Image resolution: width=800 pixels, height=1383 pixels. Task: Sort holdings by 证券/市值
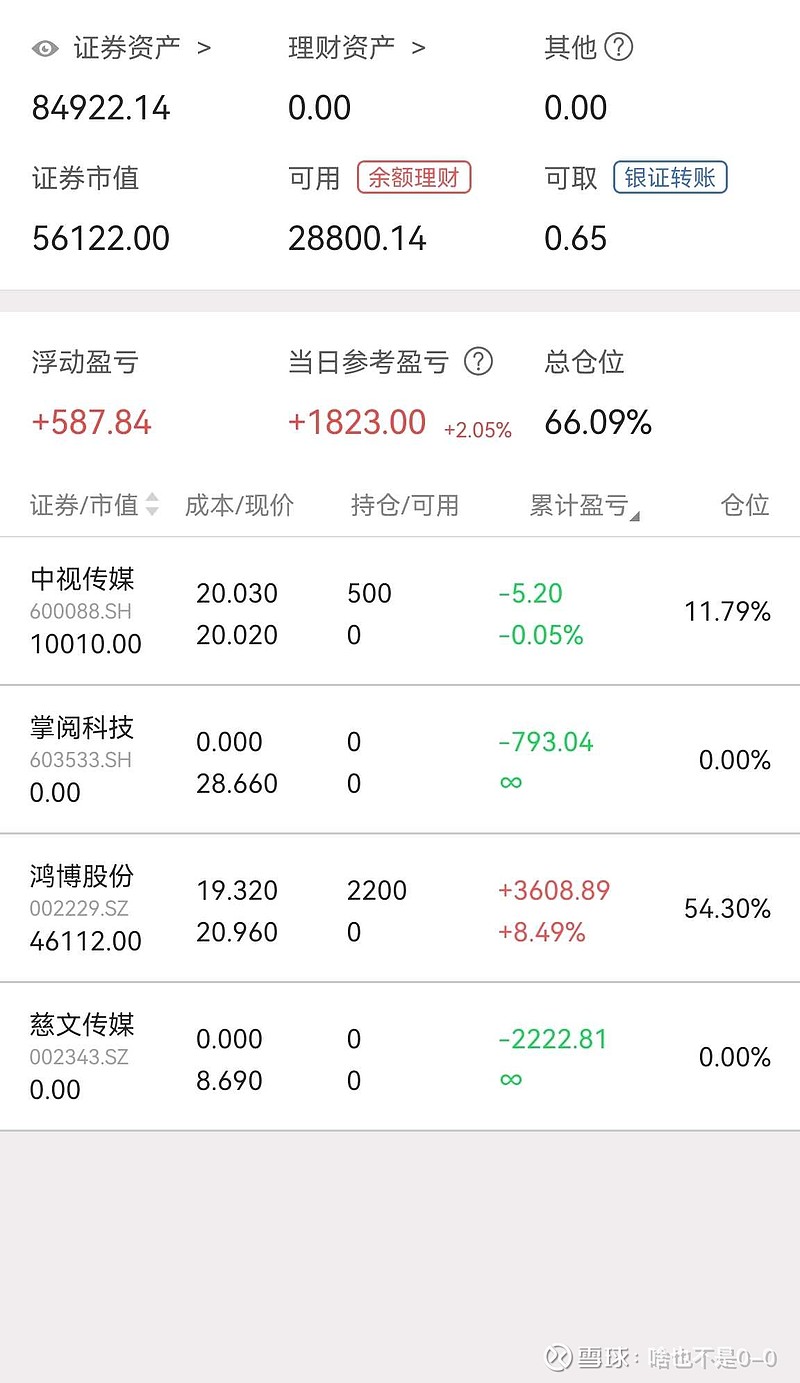95,505
